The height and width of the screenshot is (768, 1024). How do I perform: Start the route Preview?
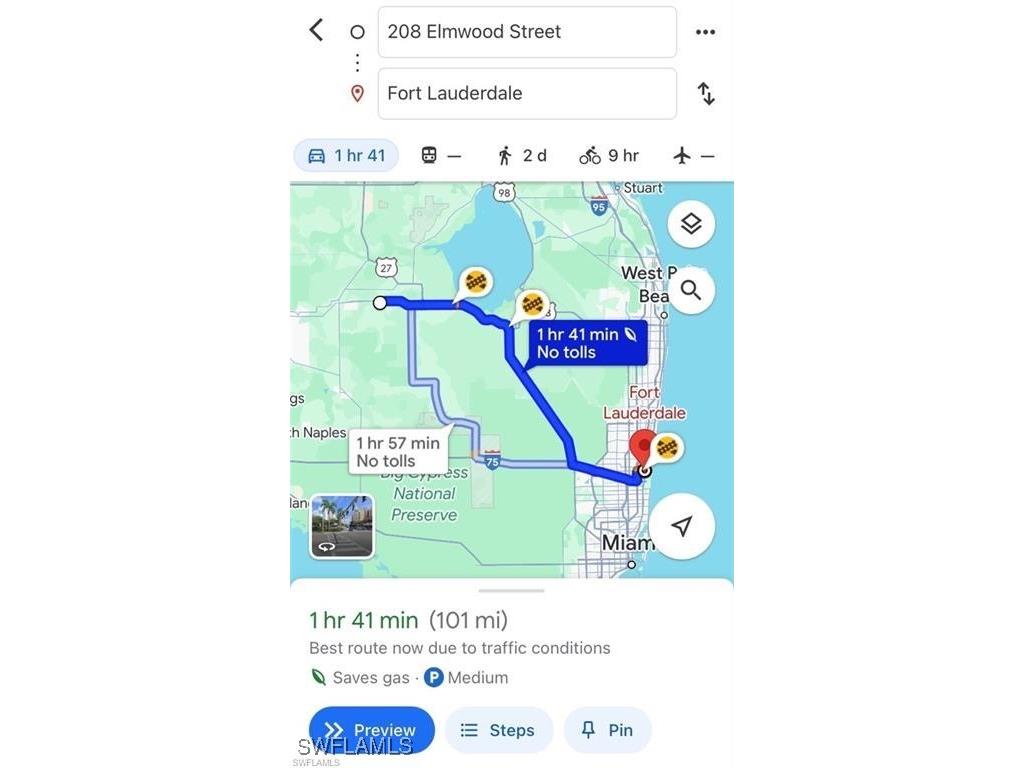[371, 730]
